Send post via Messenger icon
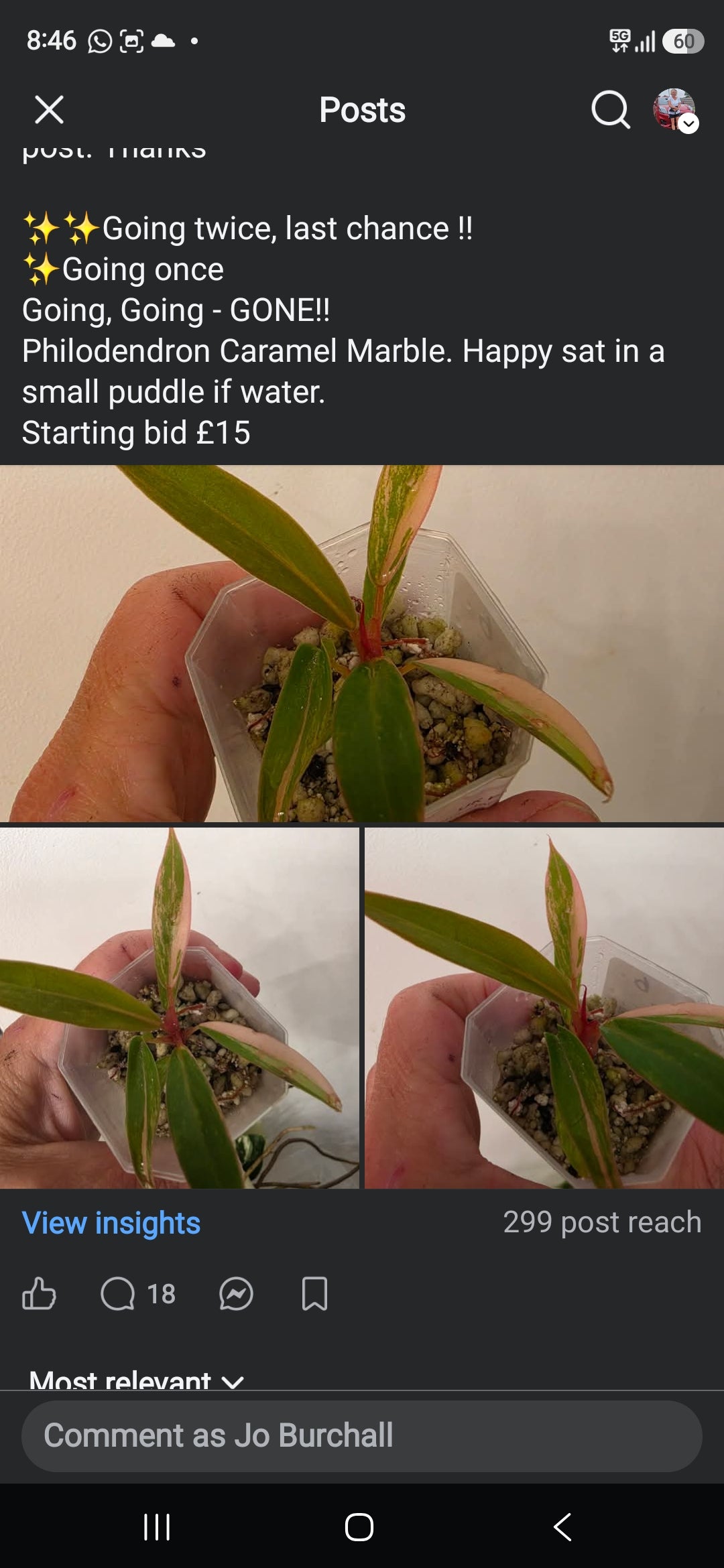Screen dimensions: 724x1568 (236, 1293)
